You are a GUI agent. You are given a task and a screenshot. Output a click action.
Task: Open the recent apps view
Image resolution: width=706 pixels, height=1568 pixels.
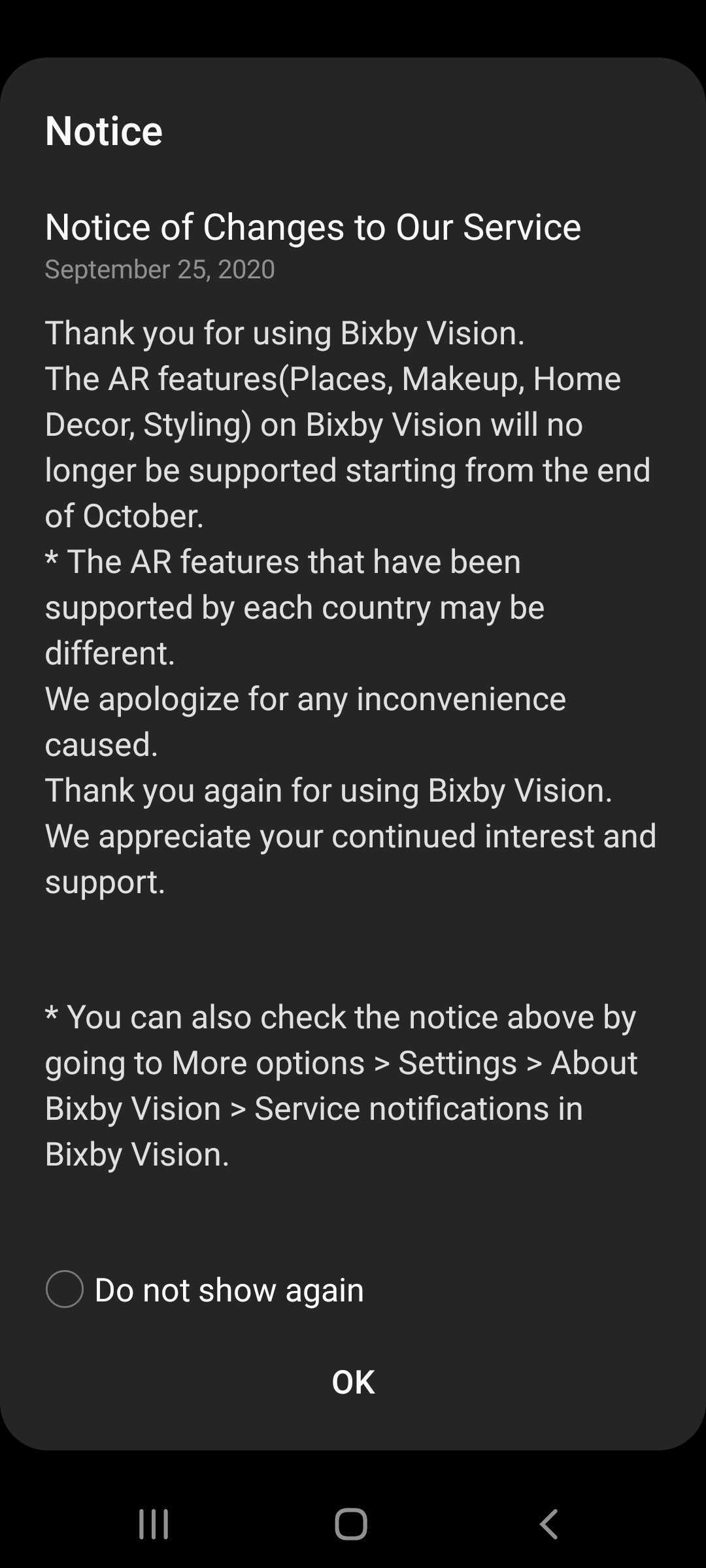[154, 1524]
